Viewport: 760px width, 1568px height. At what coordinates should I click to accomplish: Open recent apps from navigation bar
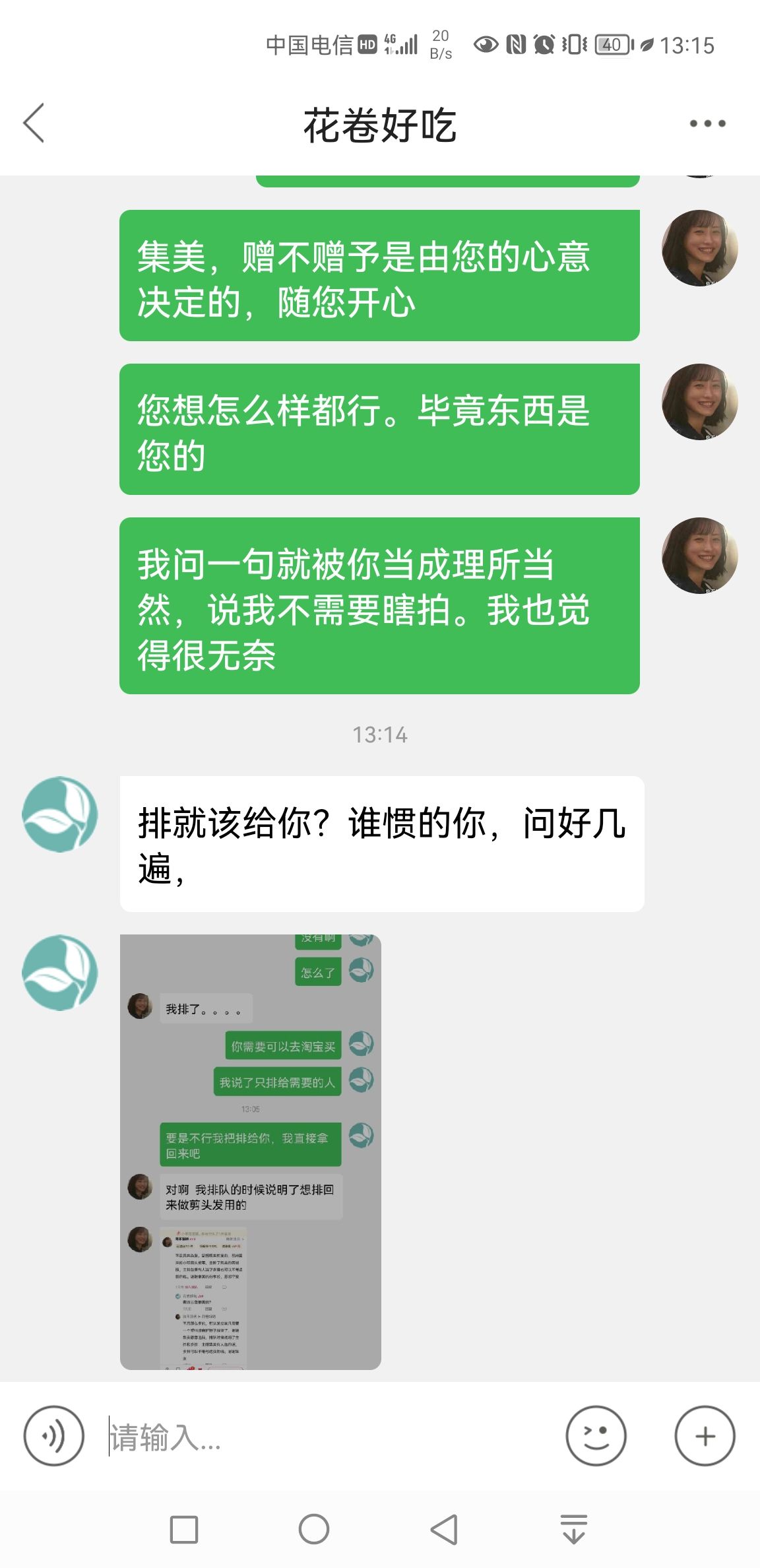(184, 1529)
